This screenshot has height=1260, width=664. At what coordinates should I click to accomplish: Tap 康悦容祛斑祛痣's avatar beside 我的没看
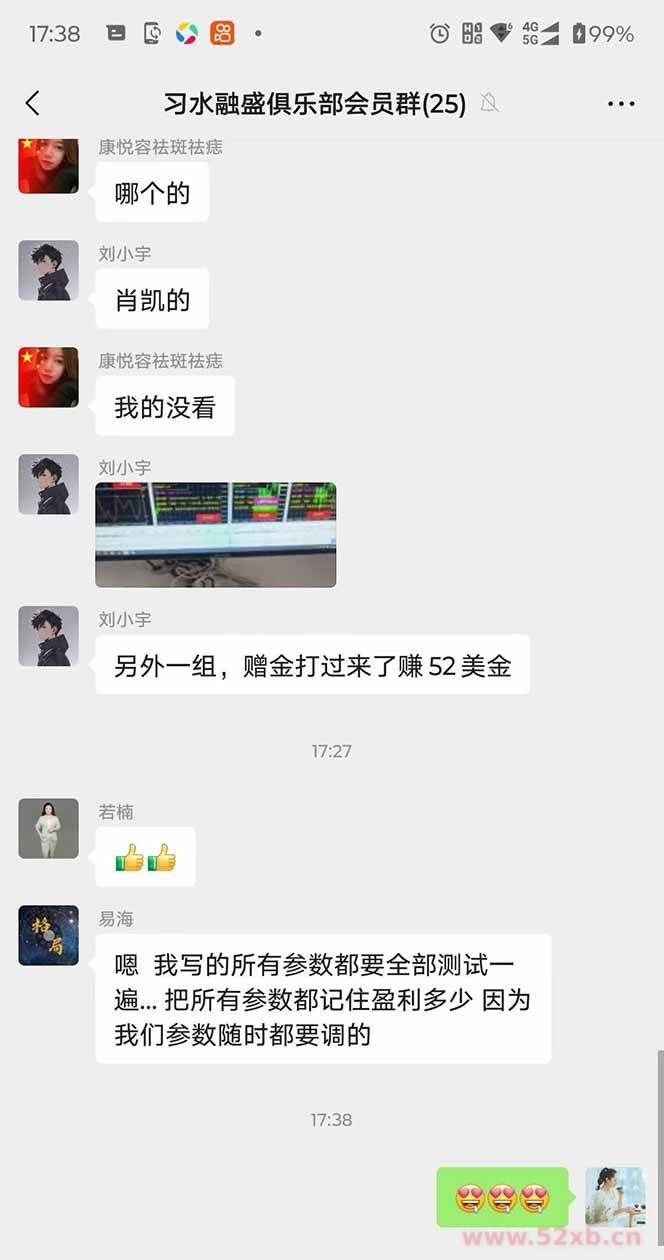click(x=48, y=377)
